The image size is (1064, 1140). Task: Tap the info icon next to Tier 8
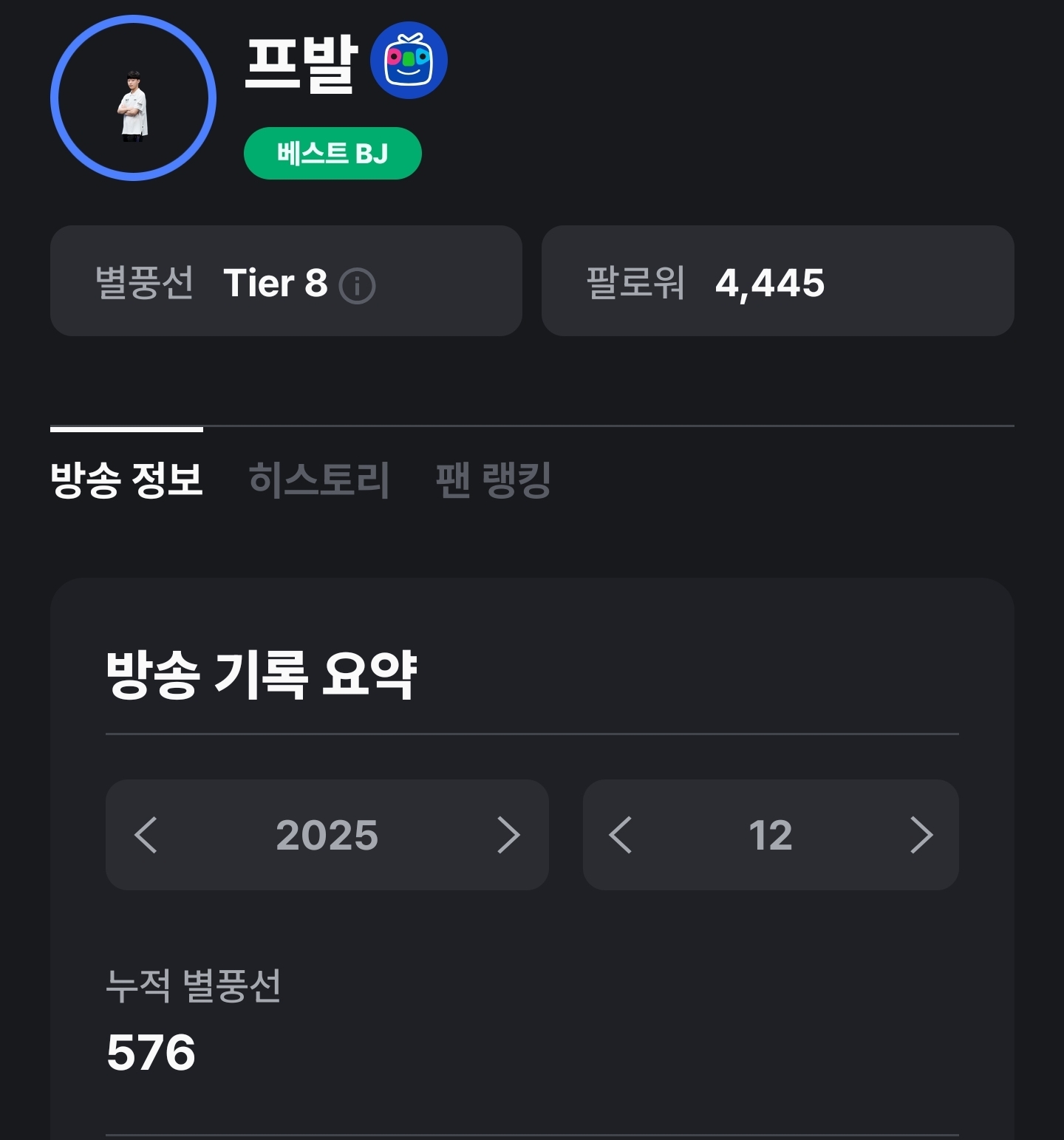pyautogui.click(x=357, y=285)
